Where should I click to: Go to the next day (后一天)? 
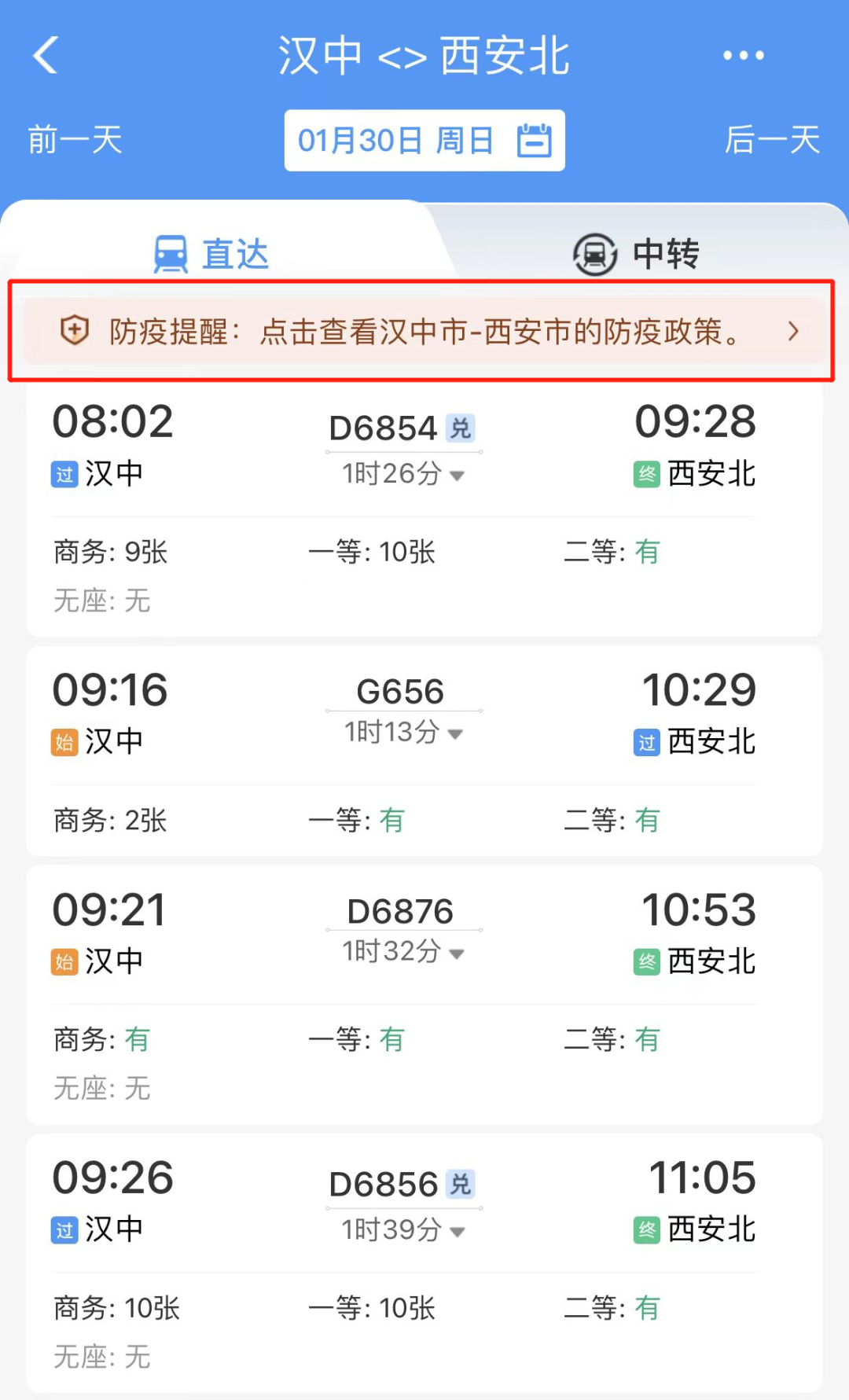pyautogui.click(x=772, y=141)
